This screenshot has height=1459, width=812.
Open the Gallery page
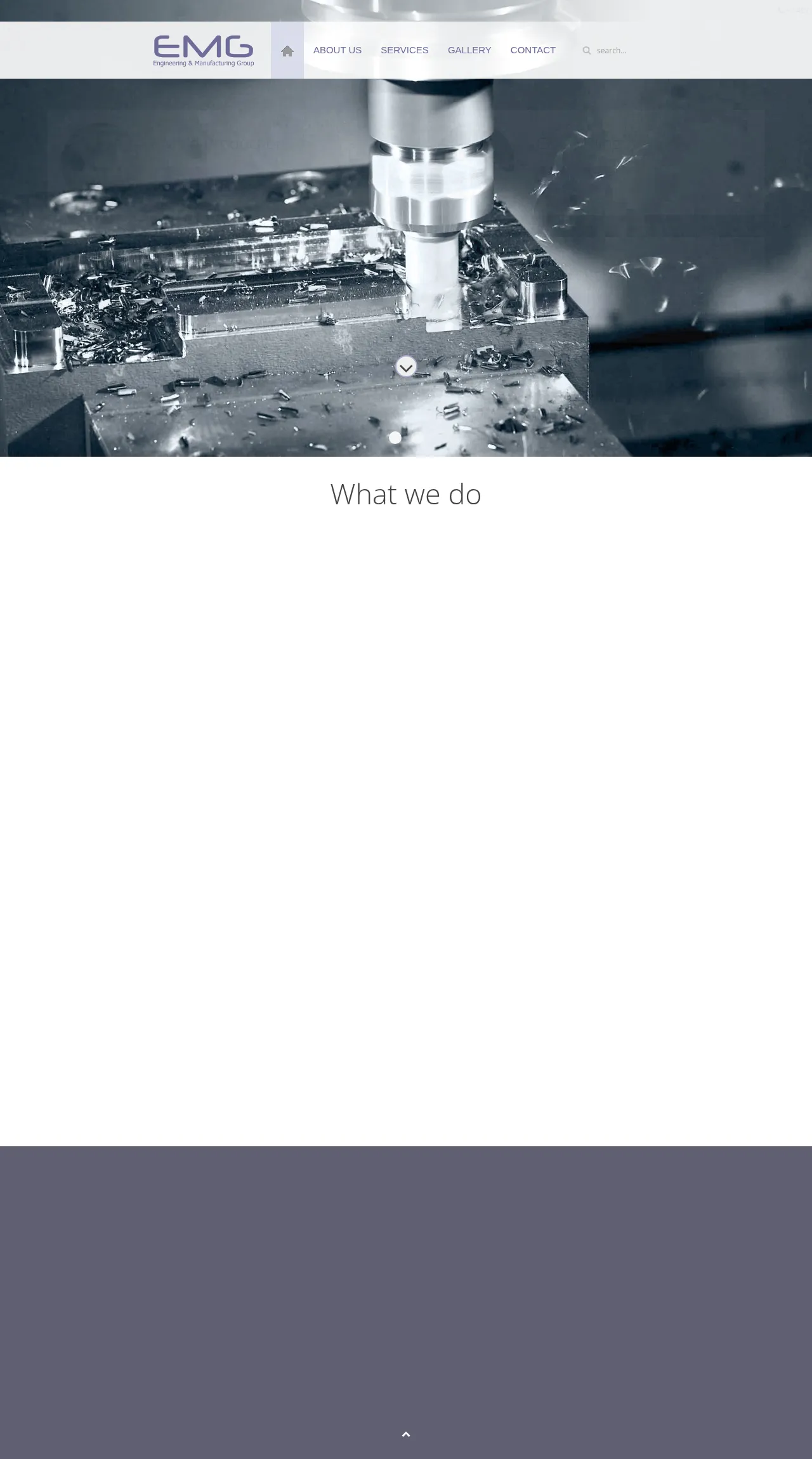pyautogui.click(x=469, y=50)
